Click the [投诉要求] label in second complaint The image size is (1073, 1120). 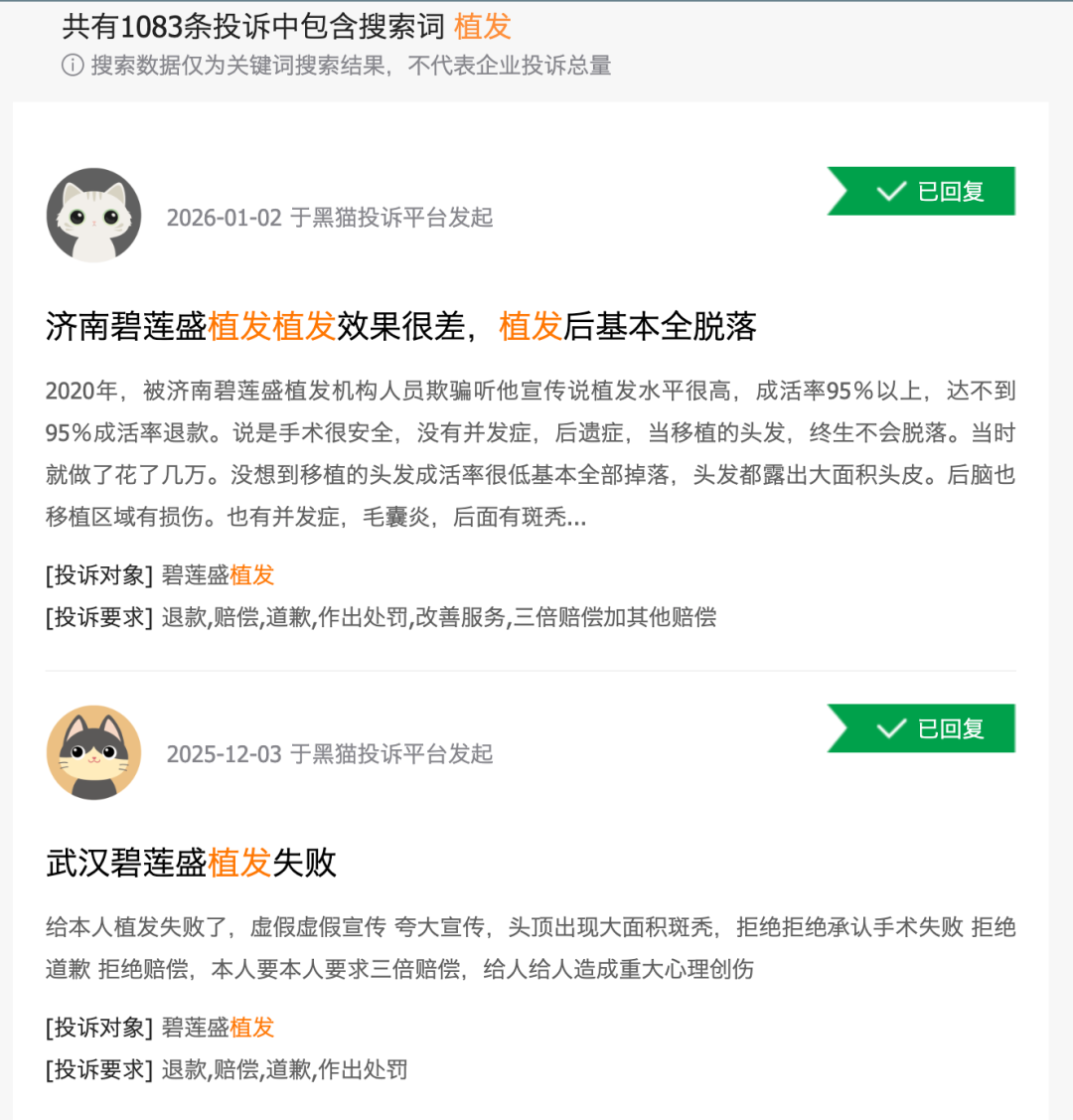[95, 1070]
